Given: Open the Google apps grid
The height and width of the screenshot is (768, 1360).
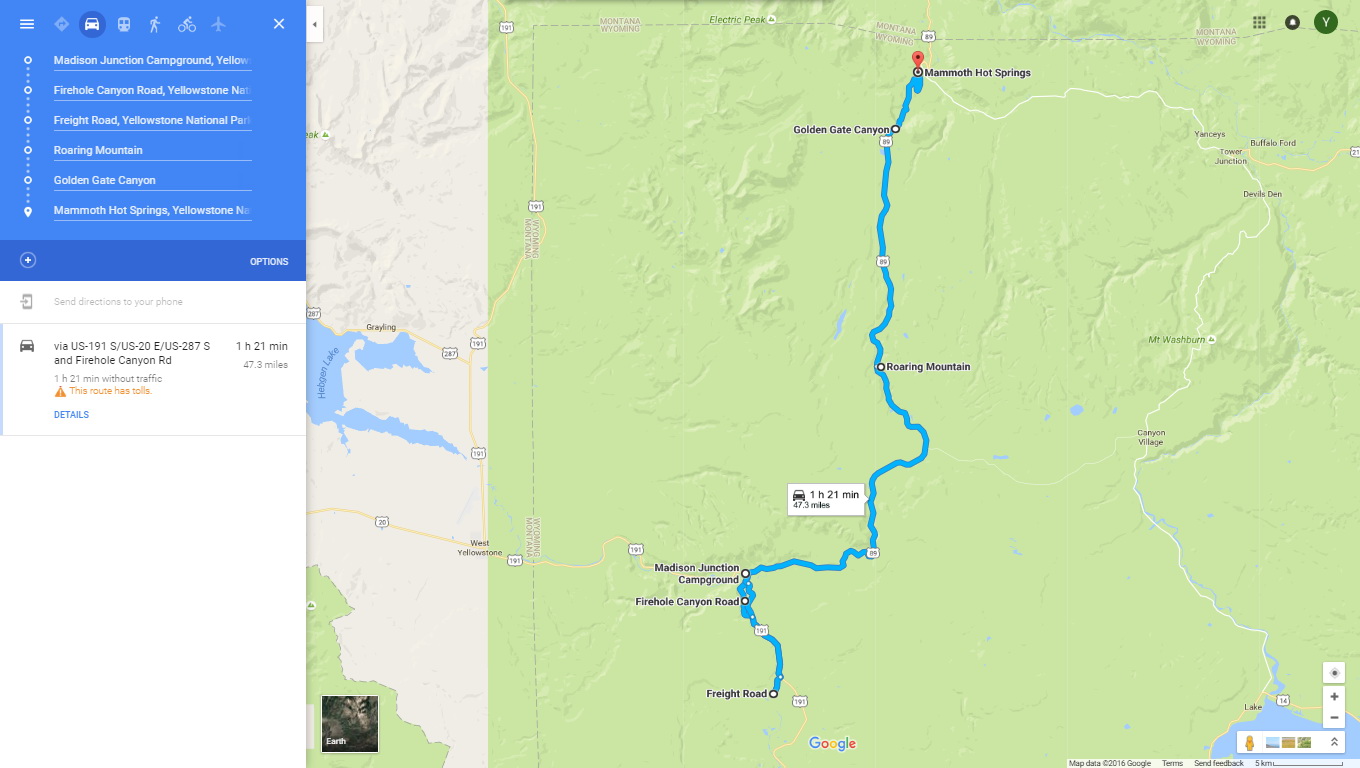Looking at the screenshot, I should tap(1259, 22).
